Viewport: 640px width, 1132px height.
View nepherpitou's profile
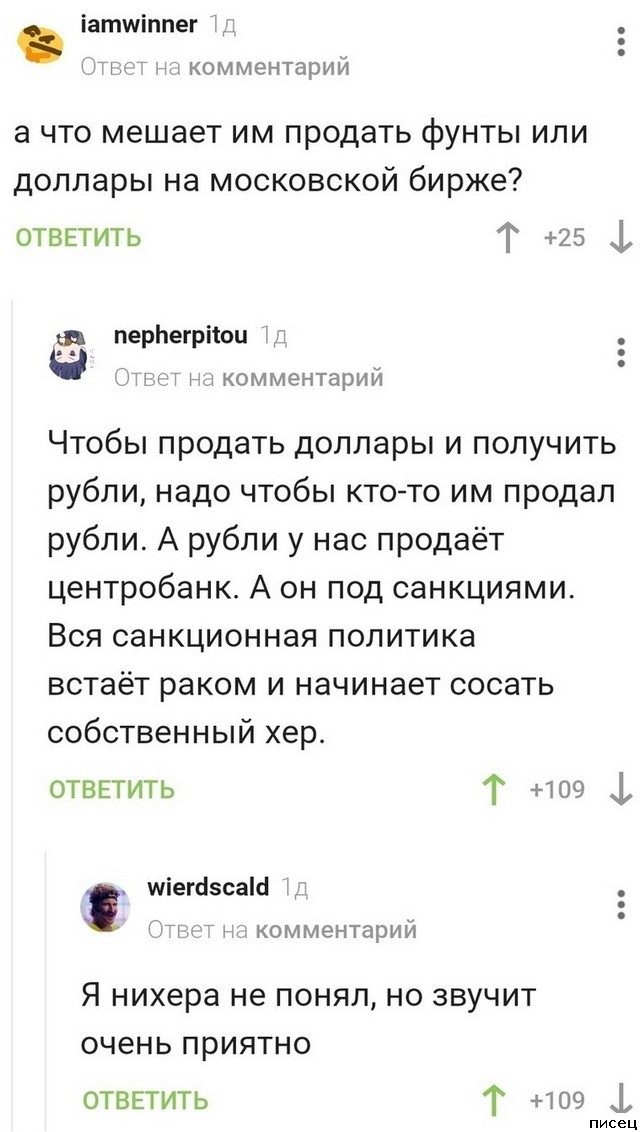click(180, 334)
